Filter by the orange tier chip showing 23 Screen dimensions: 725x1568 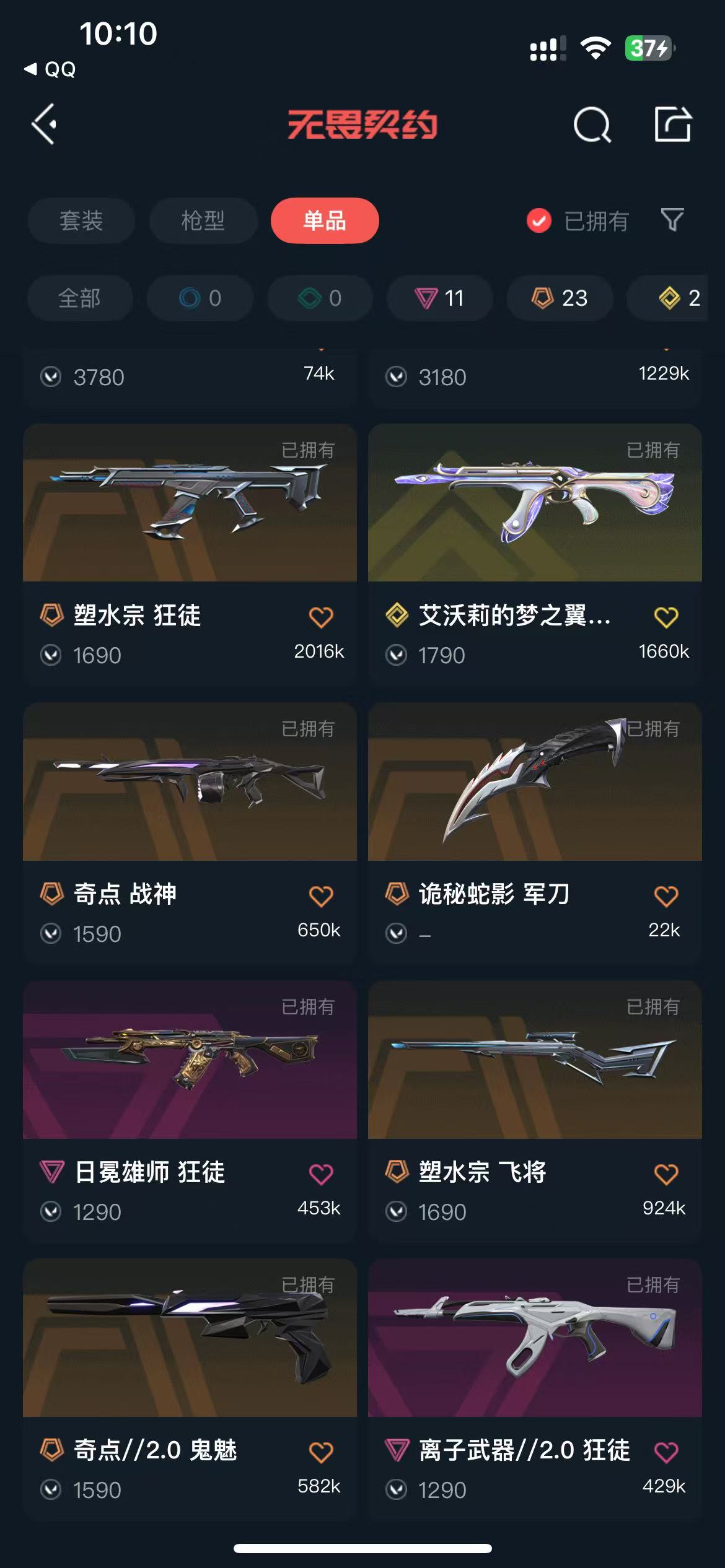coord(560,298)
